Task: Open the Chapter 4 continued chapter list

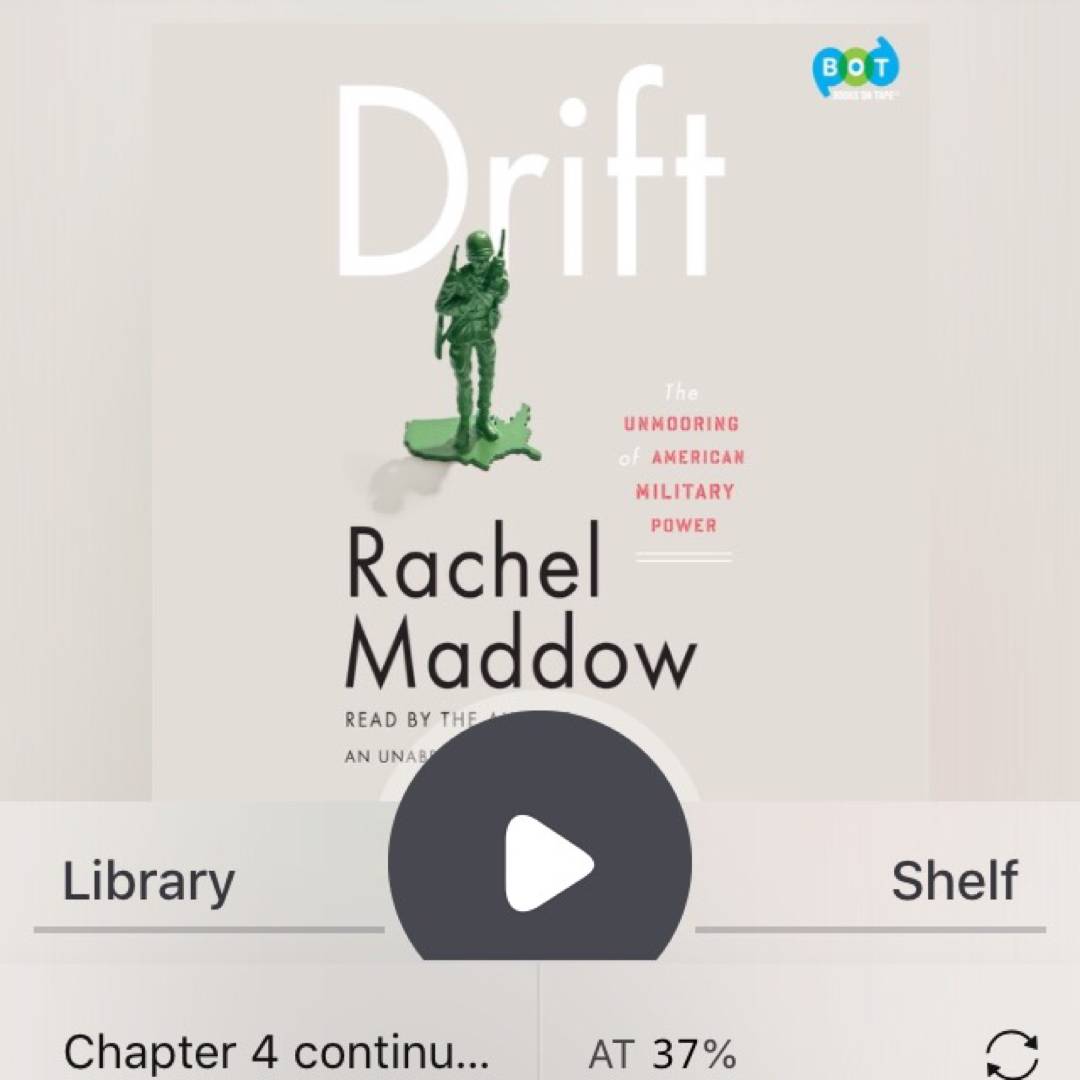Action: [x=276, y=1052]
